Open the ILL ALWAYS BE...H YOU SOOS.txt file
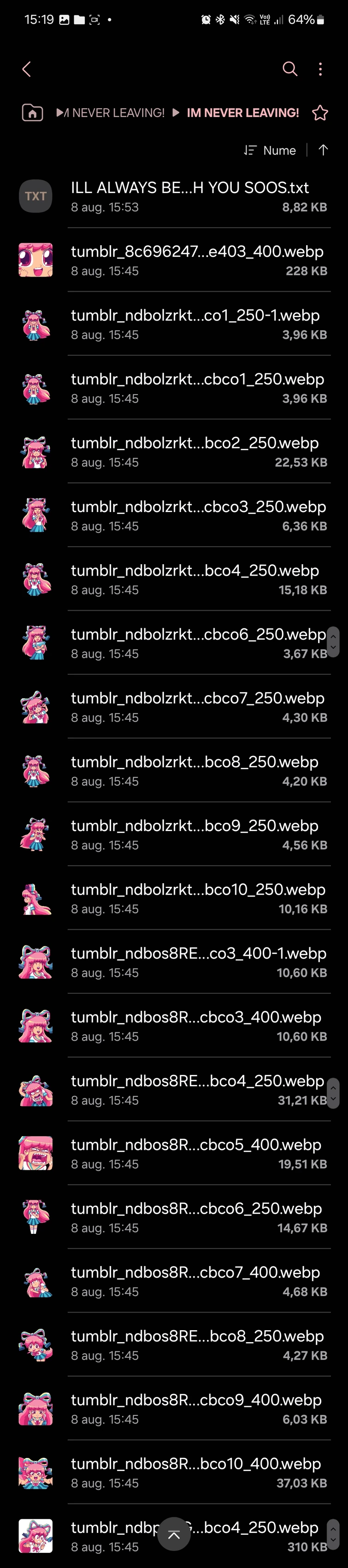Viewport: 348px width, 1568px height. [190, 196]
